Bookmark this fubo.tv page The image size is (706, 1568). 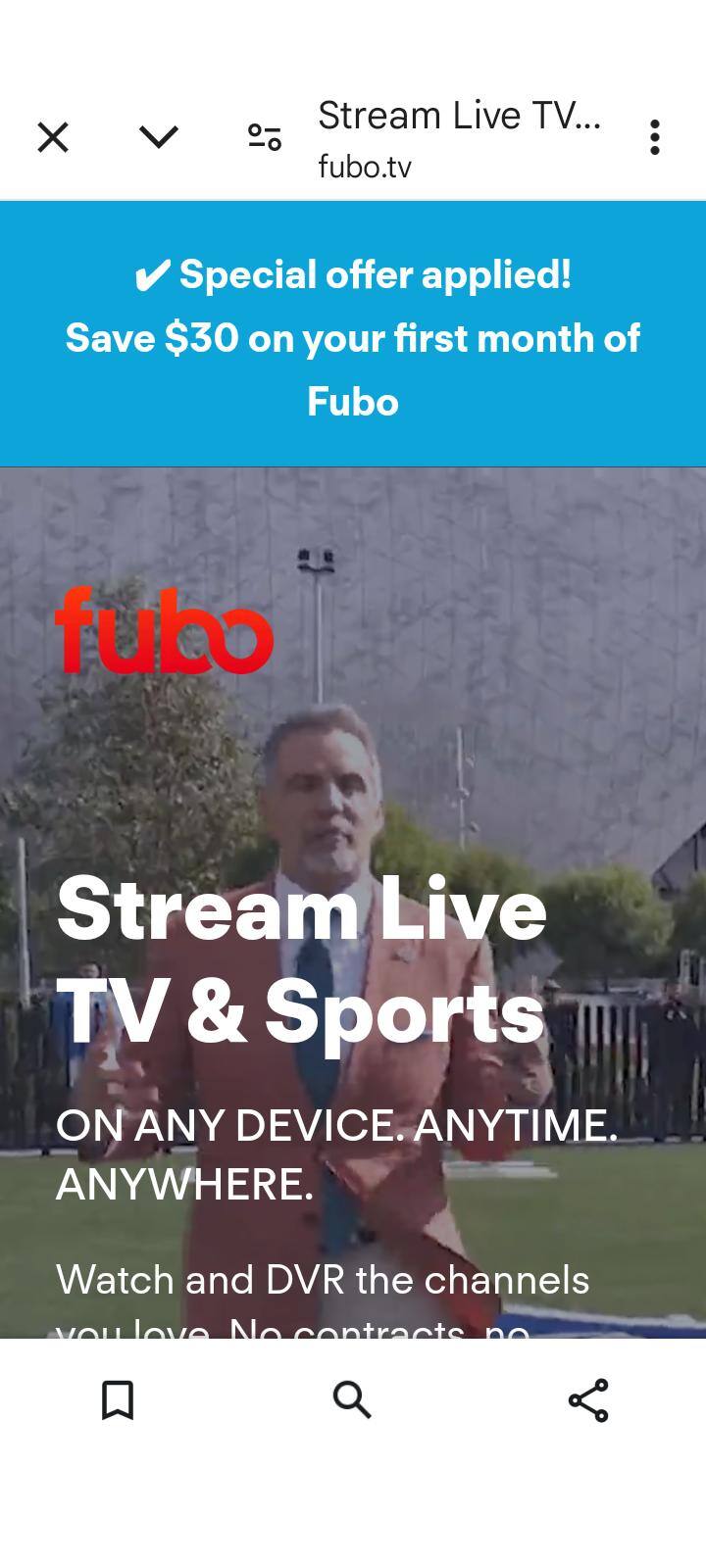click(118, 1400)
